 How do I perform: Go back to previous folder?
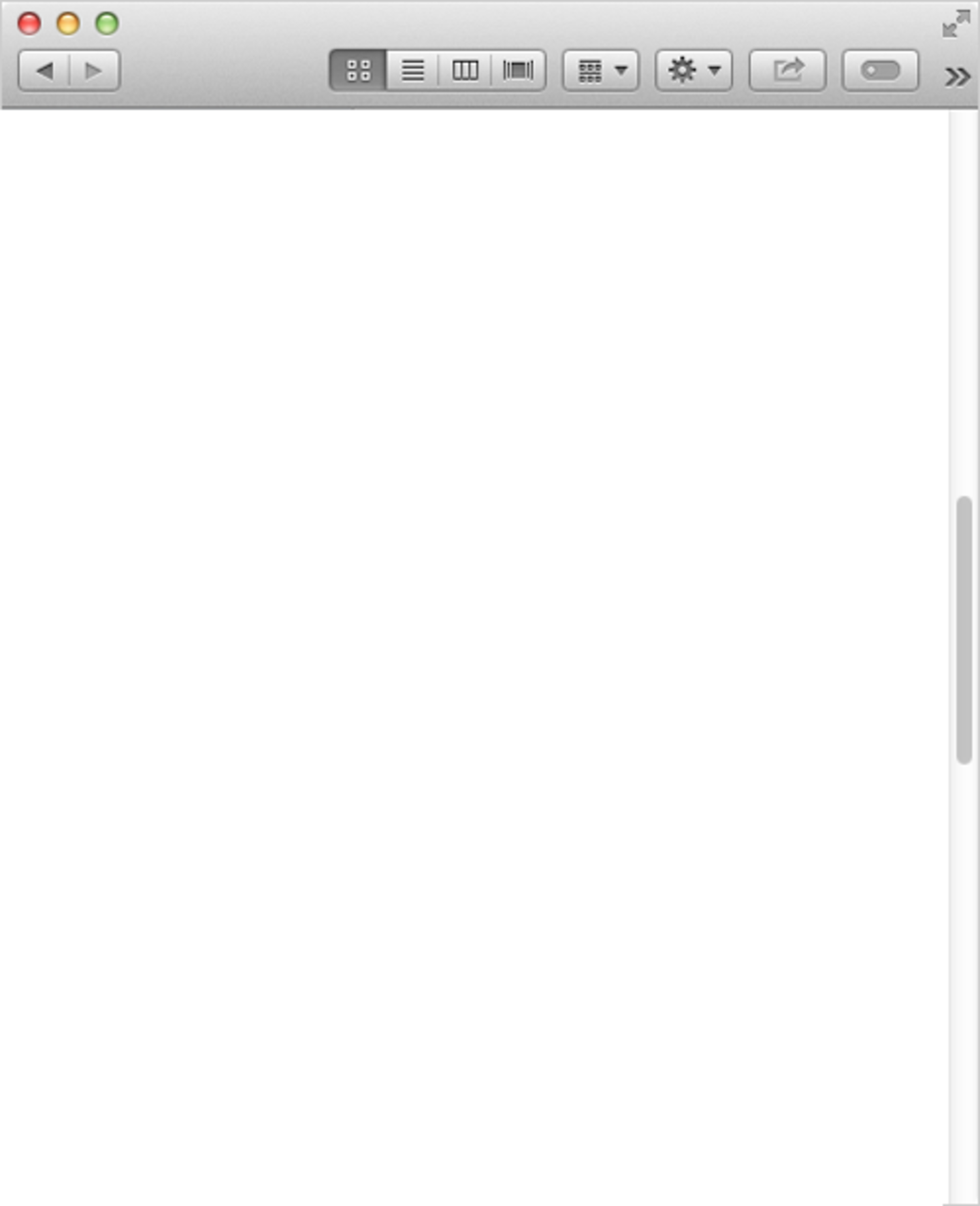[44, 71]
